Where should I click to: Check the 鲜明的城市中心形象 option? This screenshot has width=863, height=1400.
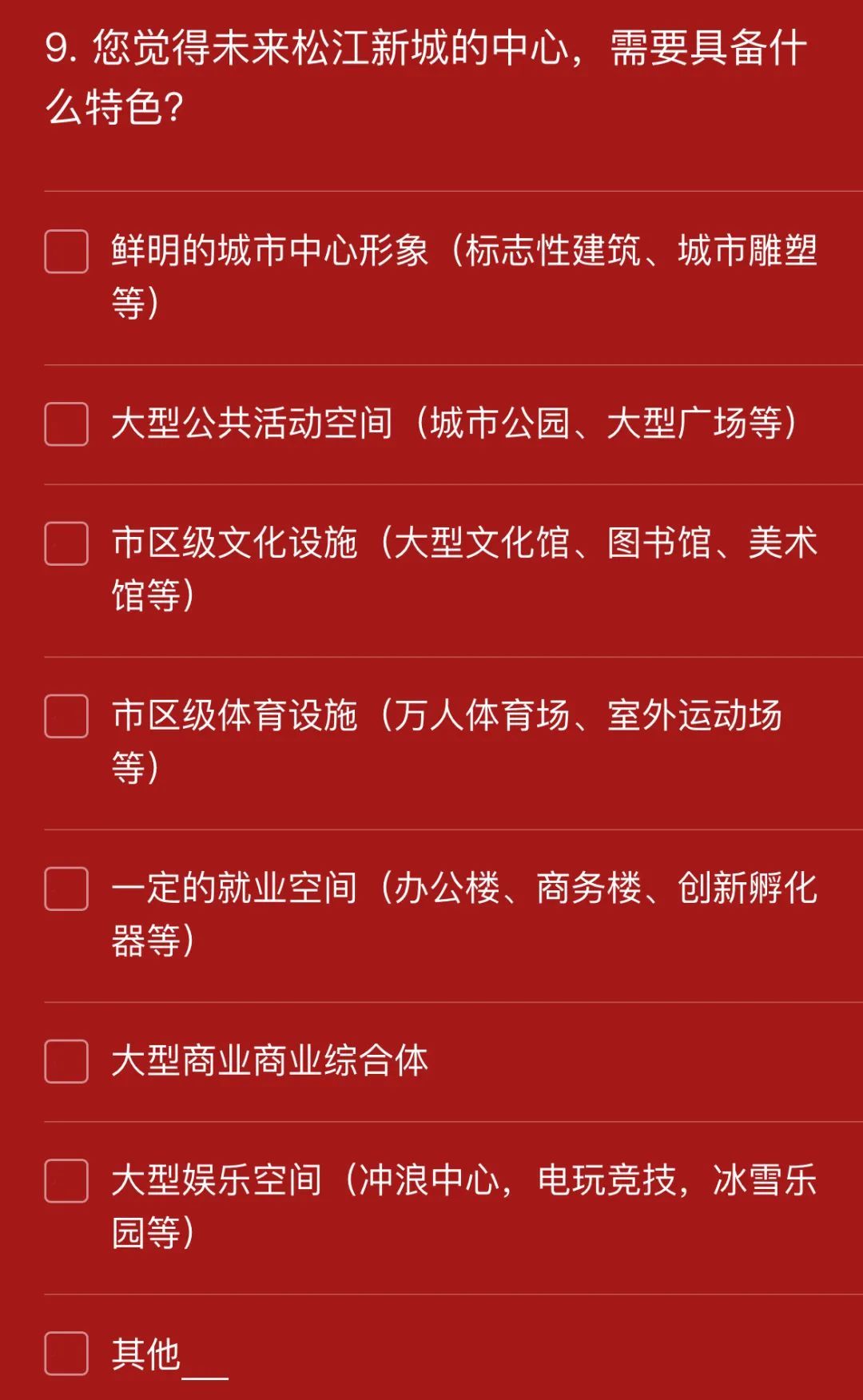[x=66, y=252]
